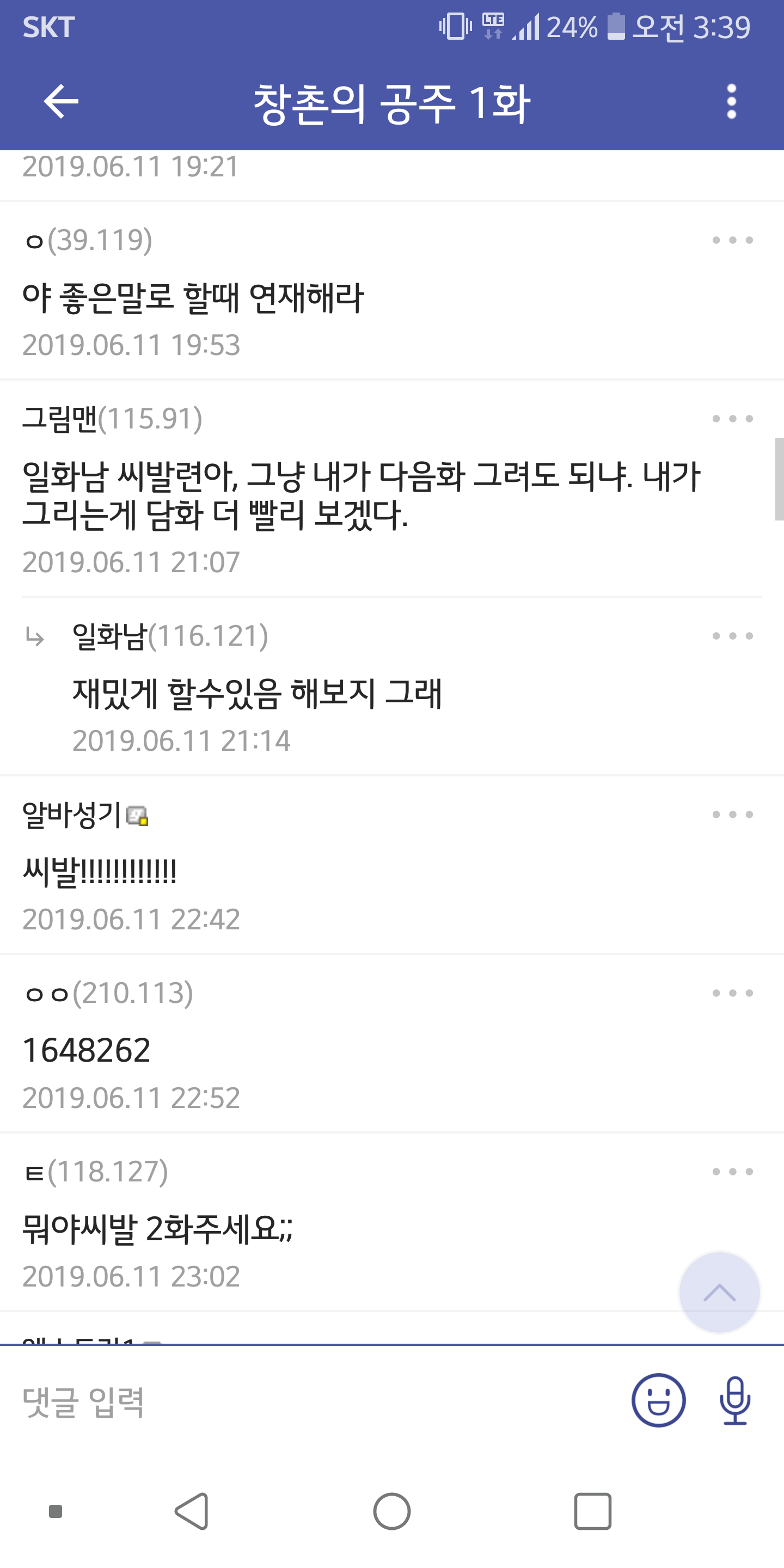Open options for 일화남's reply
Image resolution: width=784 pixels, height=1568 pixels.
[732, 636]
